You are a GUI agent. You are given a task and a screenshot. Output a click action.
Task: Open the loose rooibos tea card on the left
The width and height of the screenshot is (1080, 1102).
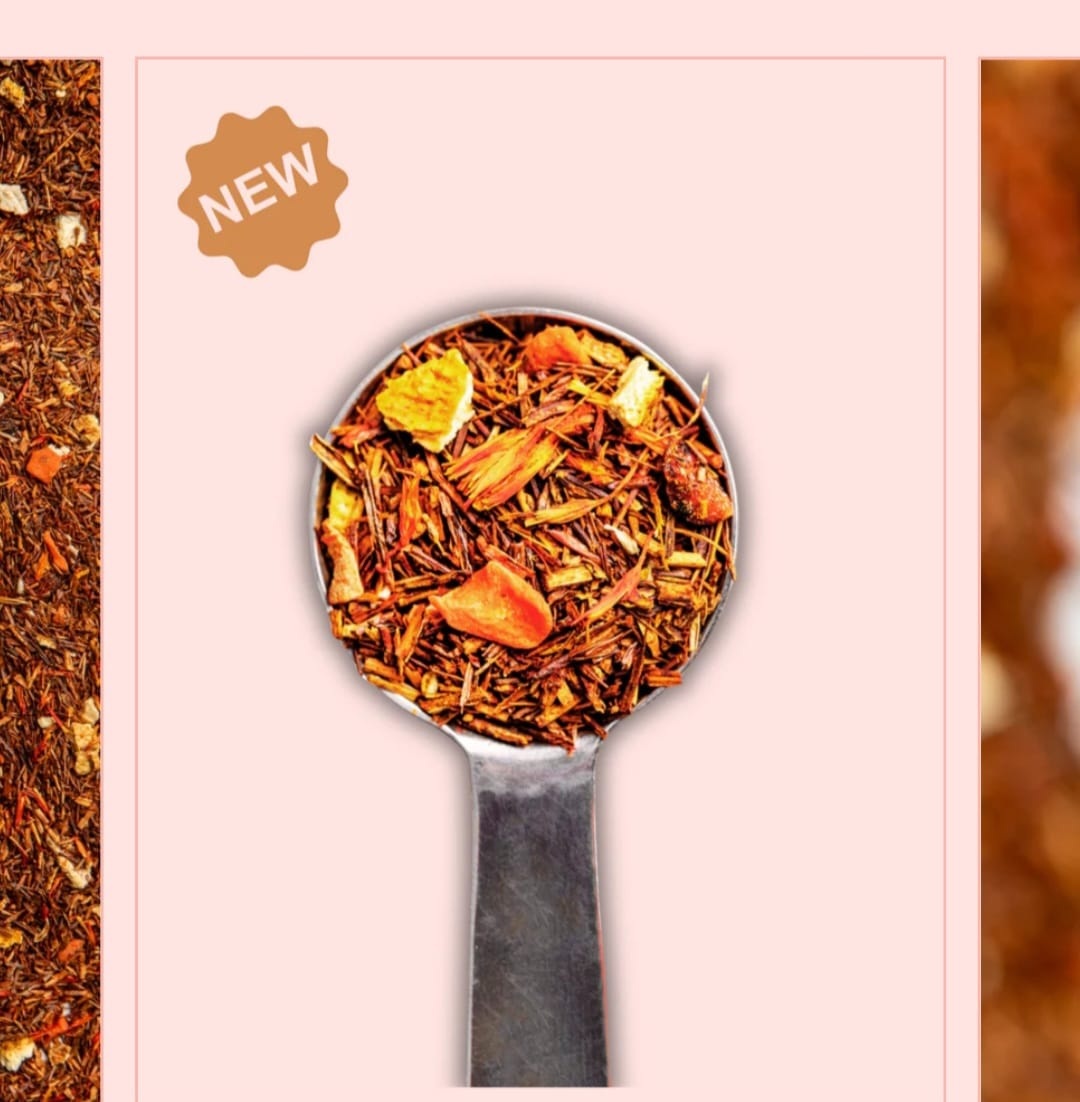point(50,580)
